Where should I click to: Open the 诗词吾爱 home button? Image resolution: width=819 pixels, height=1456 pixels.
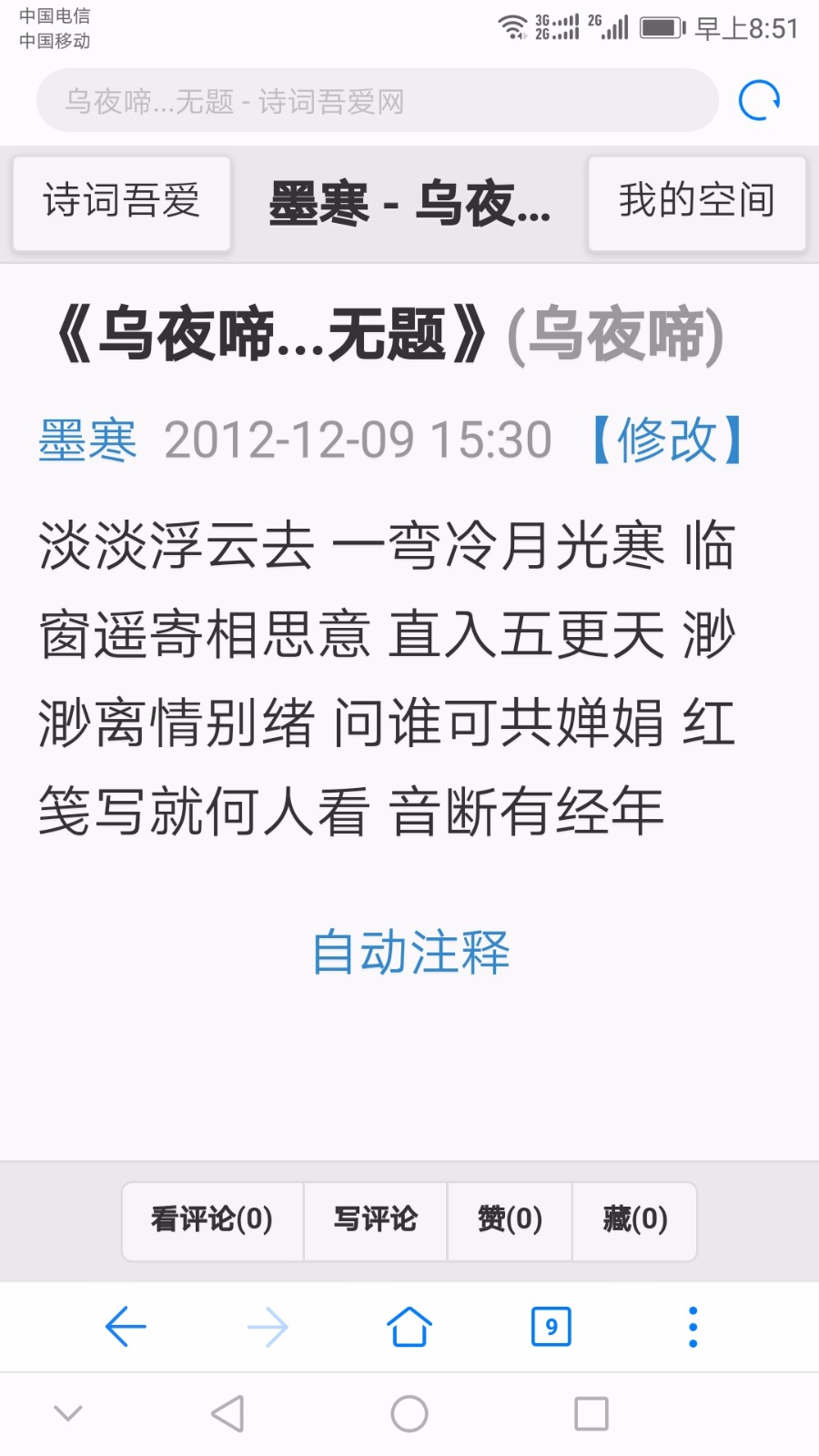121,202
